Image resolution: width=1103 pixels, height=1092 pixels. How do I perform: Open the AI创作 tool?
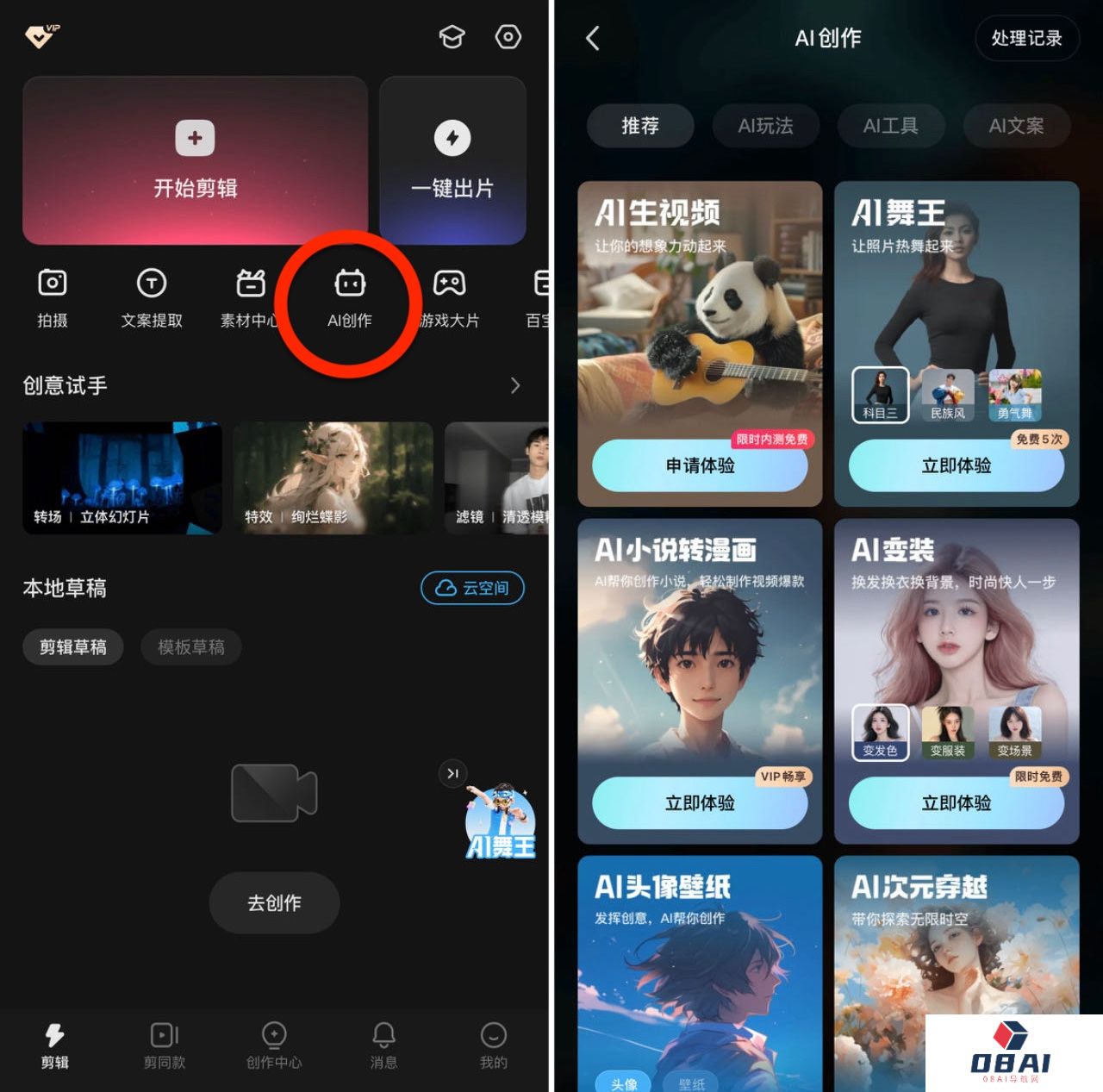tap(350, 297)
